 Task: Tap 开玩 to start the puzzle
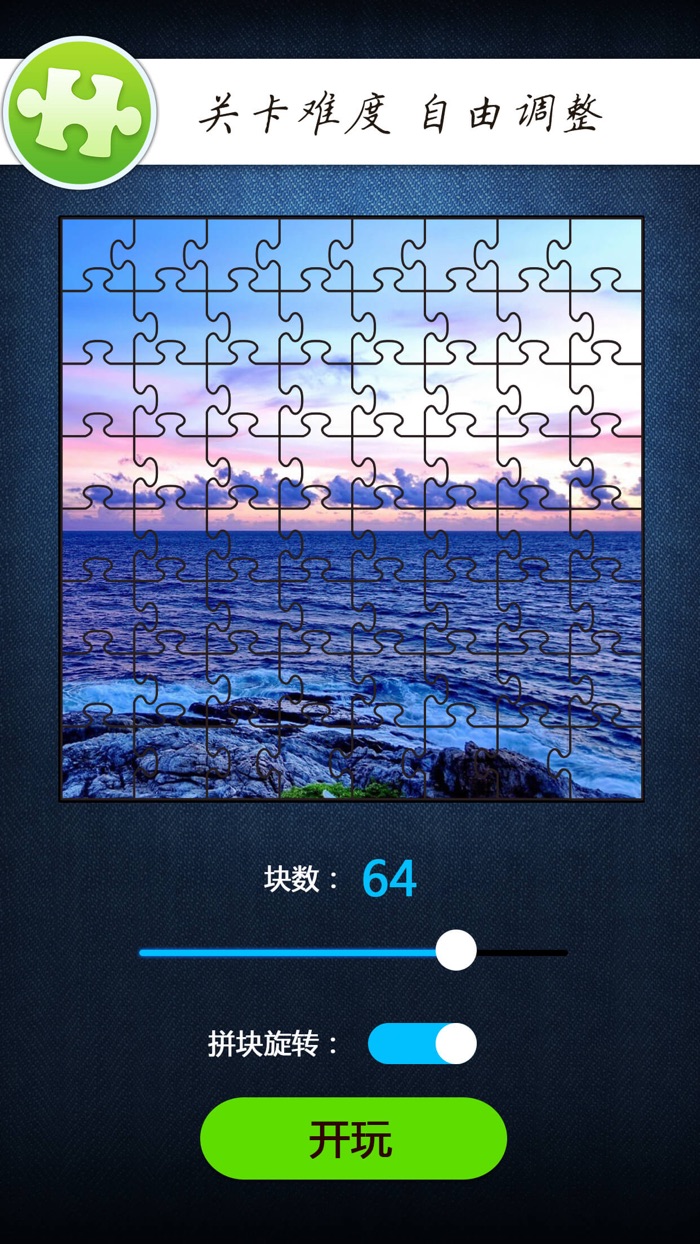353,1138
